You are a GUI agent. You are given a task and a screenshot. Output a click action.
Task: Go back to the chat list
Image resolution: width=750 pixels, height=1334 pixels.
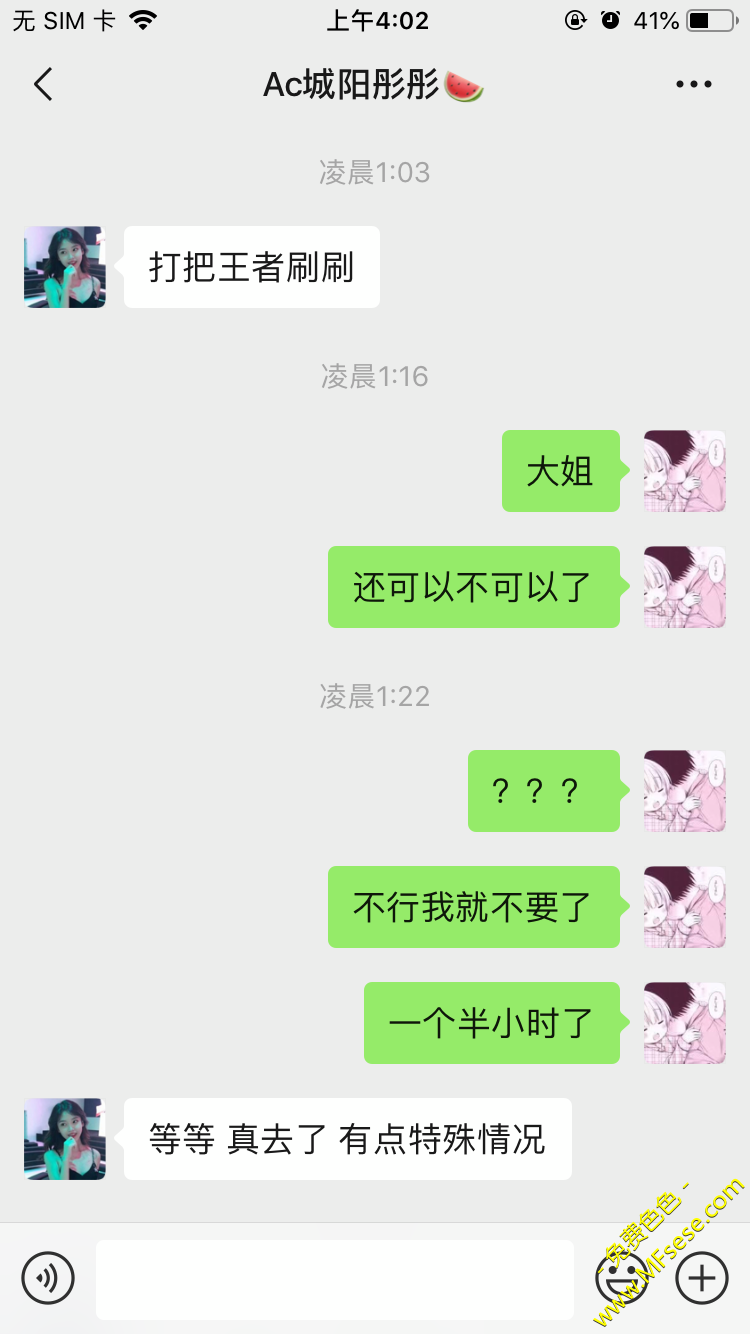(43, 85)
